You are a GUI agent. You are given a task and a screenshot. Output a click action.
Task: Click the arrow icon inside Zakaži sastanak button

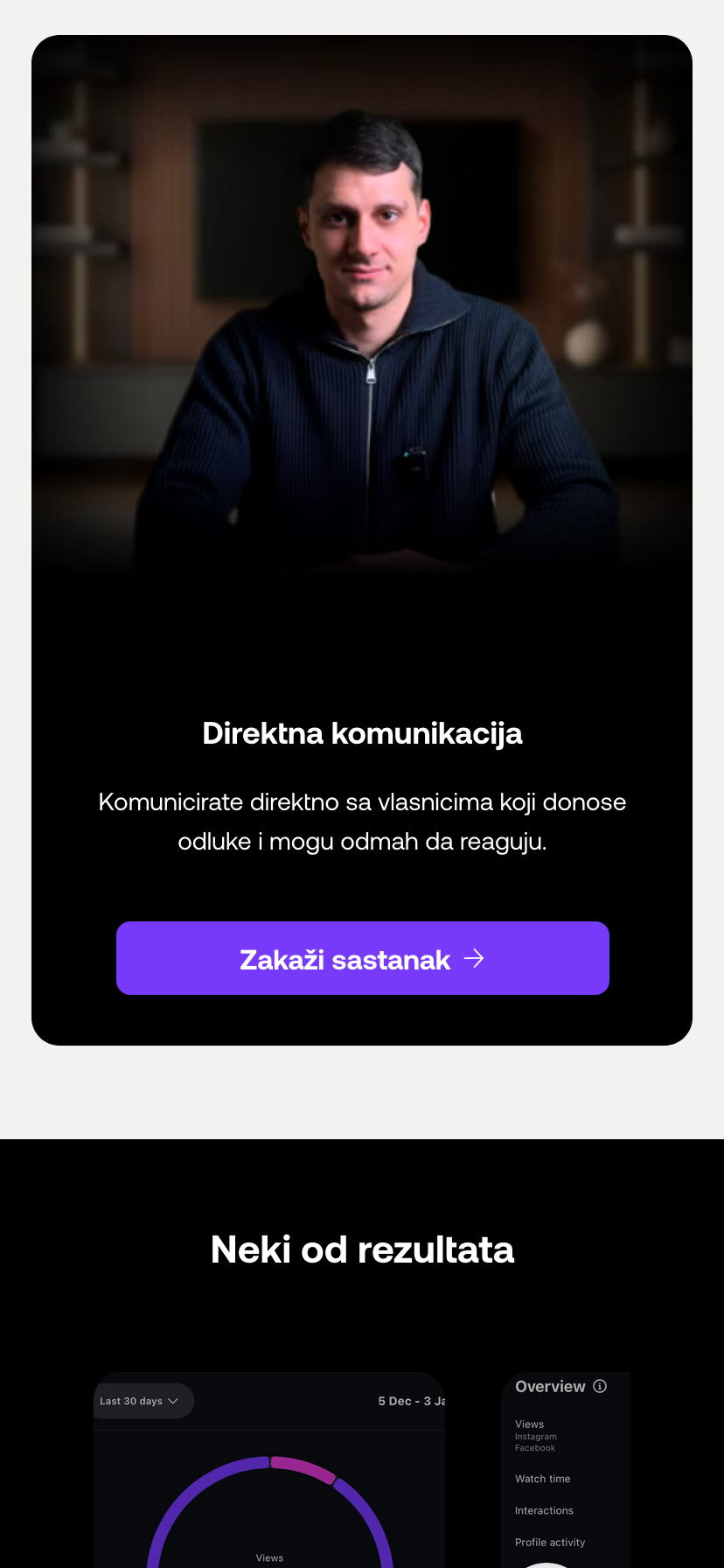(475, 958)
